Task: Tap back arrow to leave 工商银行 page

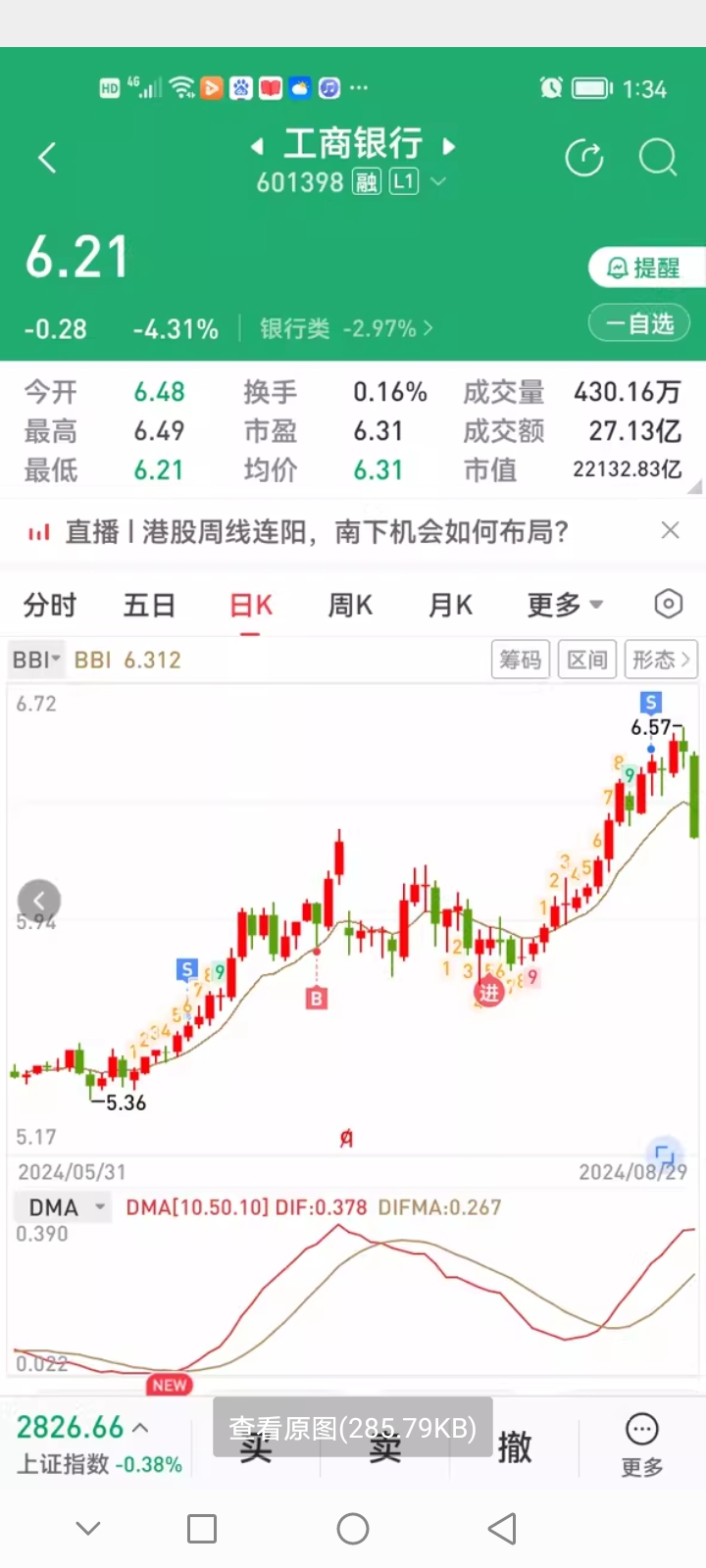Action: (46, 158)
